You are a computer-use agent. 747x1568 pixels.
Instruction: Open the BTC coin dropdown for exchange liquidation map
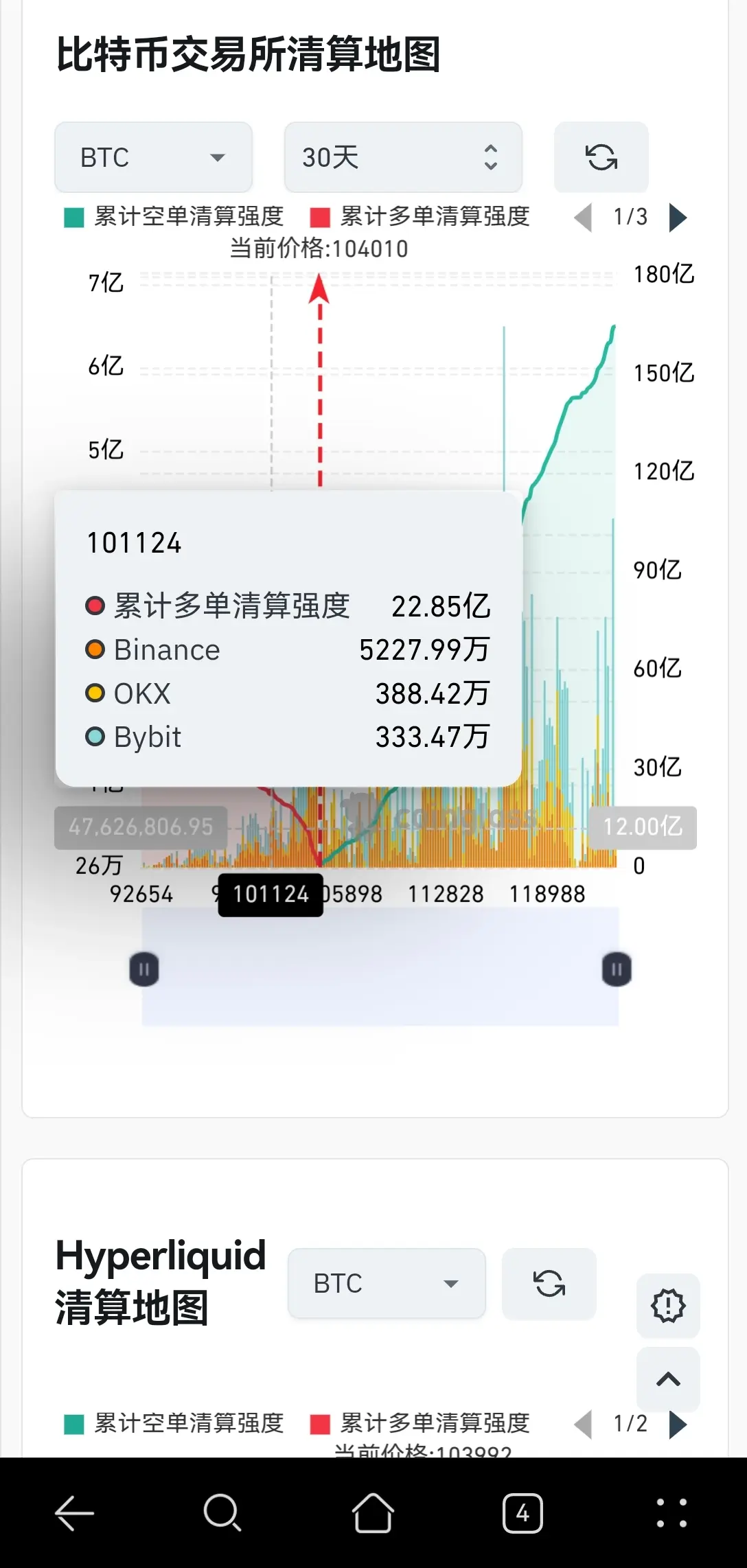(x=153, y=157)
